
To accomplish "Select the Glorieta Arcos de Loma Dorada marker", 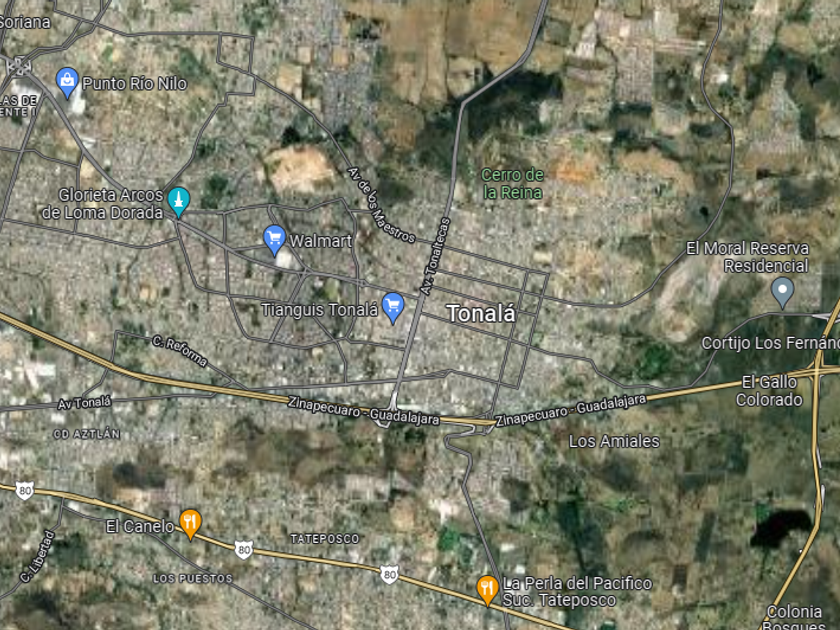I will point(178,200).
